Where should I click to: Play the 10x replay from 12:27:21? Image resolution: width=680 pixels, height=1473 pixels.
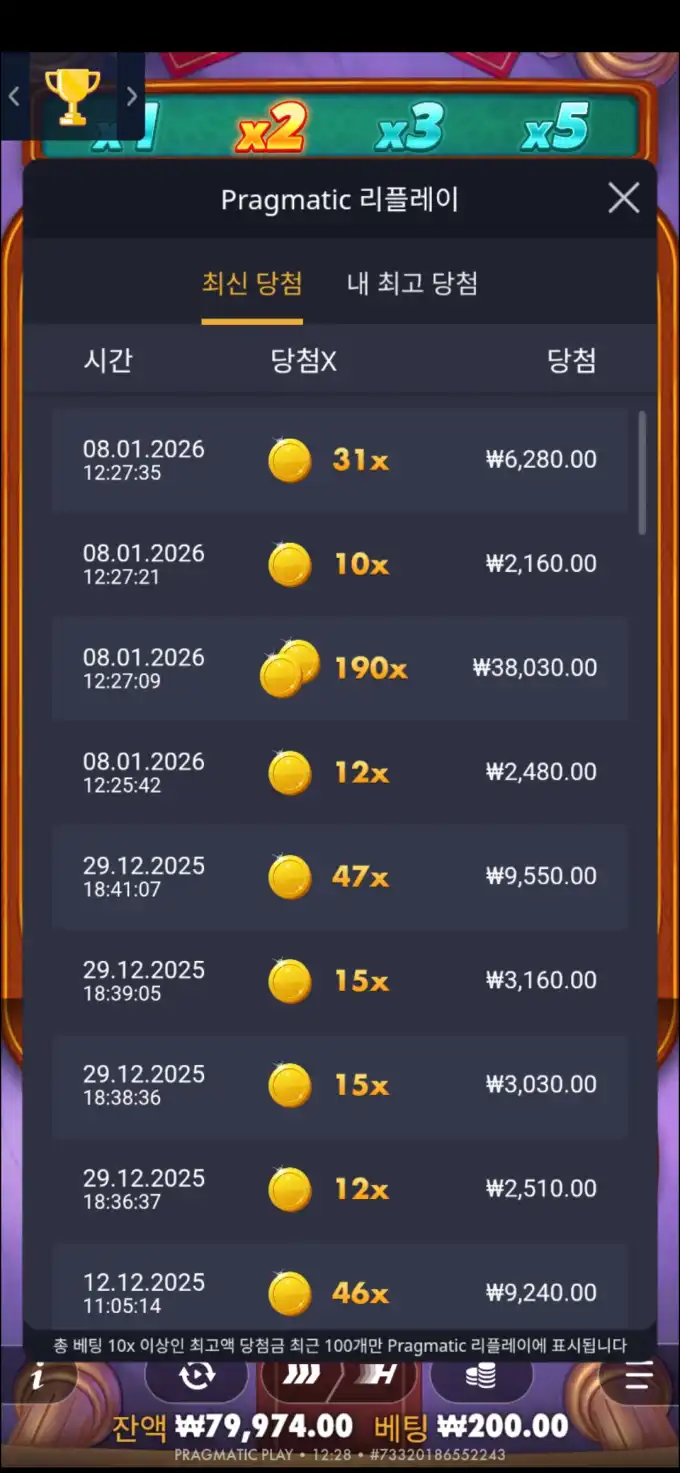tap(340, 564)
